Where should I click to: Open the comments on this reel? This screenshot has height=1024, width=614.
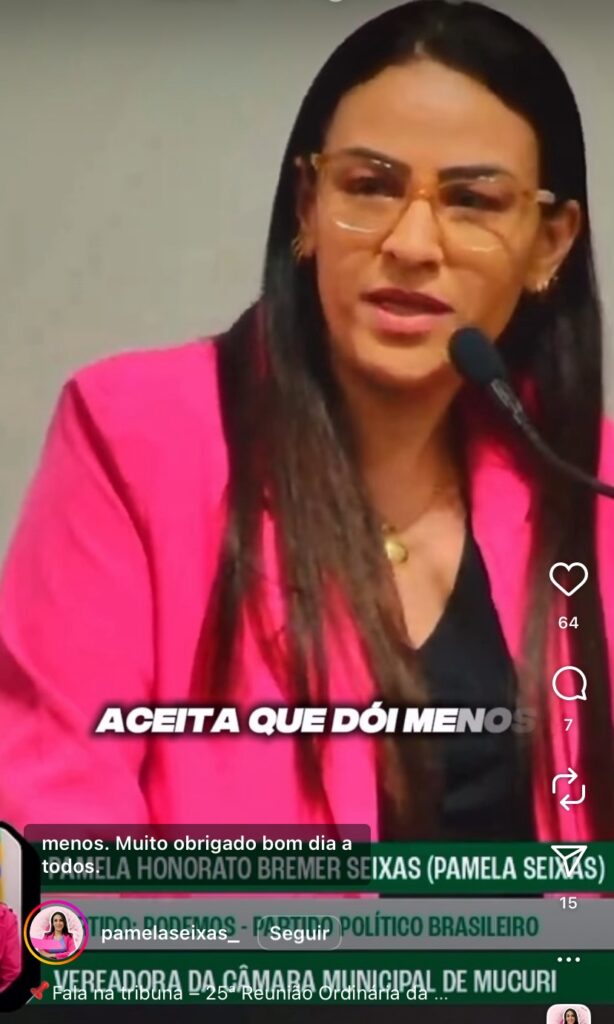pyautogui.click(x=568, y=684)
